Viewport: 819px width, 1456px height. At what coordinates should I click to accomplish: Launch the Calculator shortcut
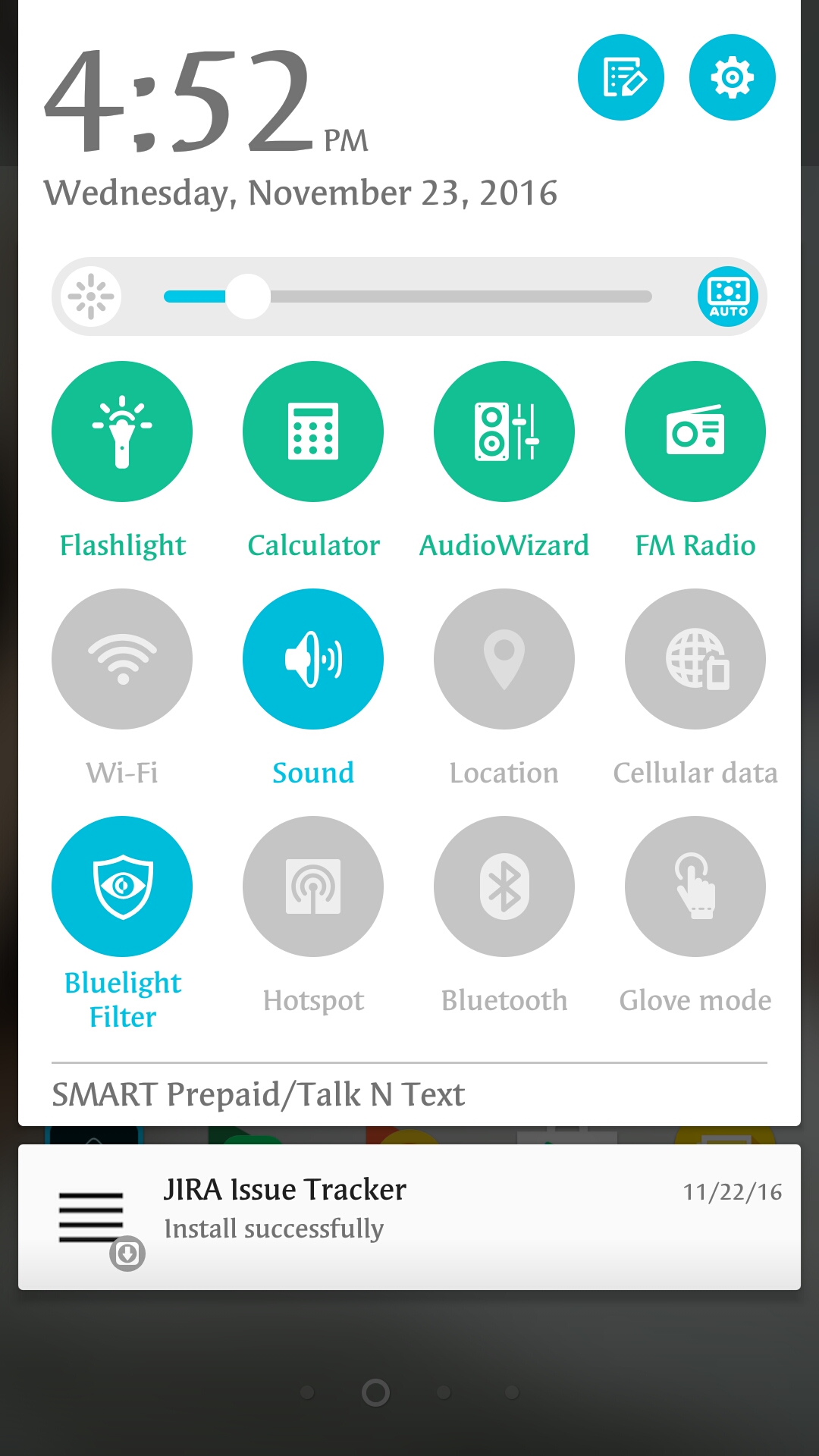[313, 431]
